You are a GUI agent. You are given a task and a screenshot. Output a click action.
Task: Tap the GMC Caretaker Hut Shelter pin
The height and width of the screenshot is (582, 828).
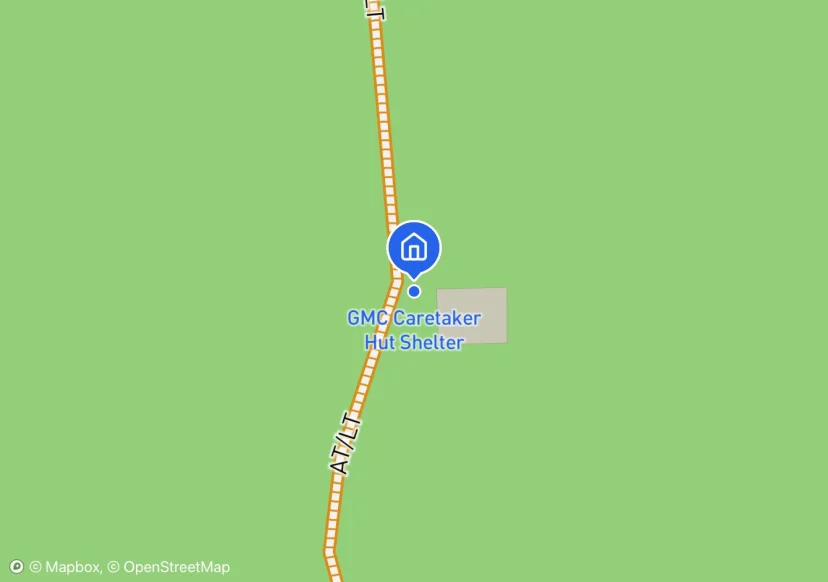click(x=414, y=246)
